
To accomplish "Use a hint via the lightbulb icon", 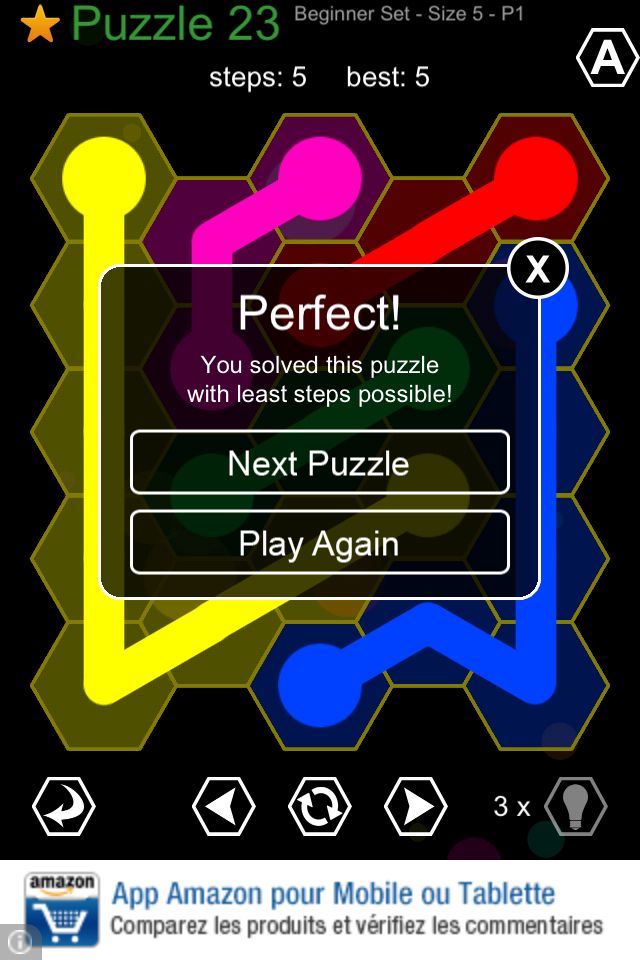I will pyautogui.click(x=575, y=805).
